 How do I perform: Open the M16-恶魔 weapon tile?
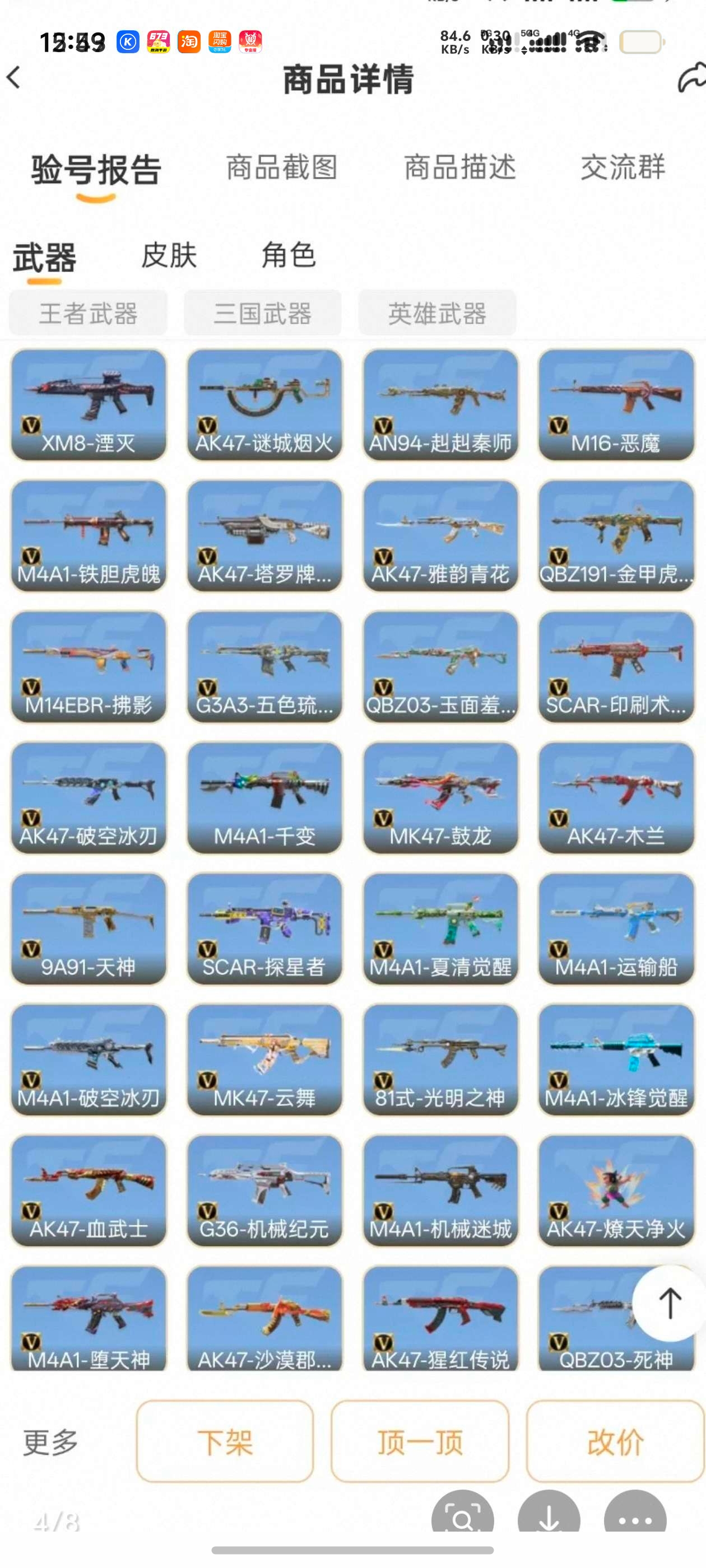(616, 405)
